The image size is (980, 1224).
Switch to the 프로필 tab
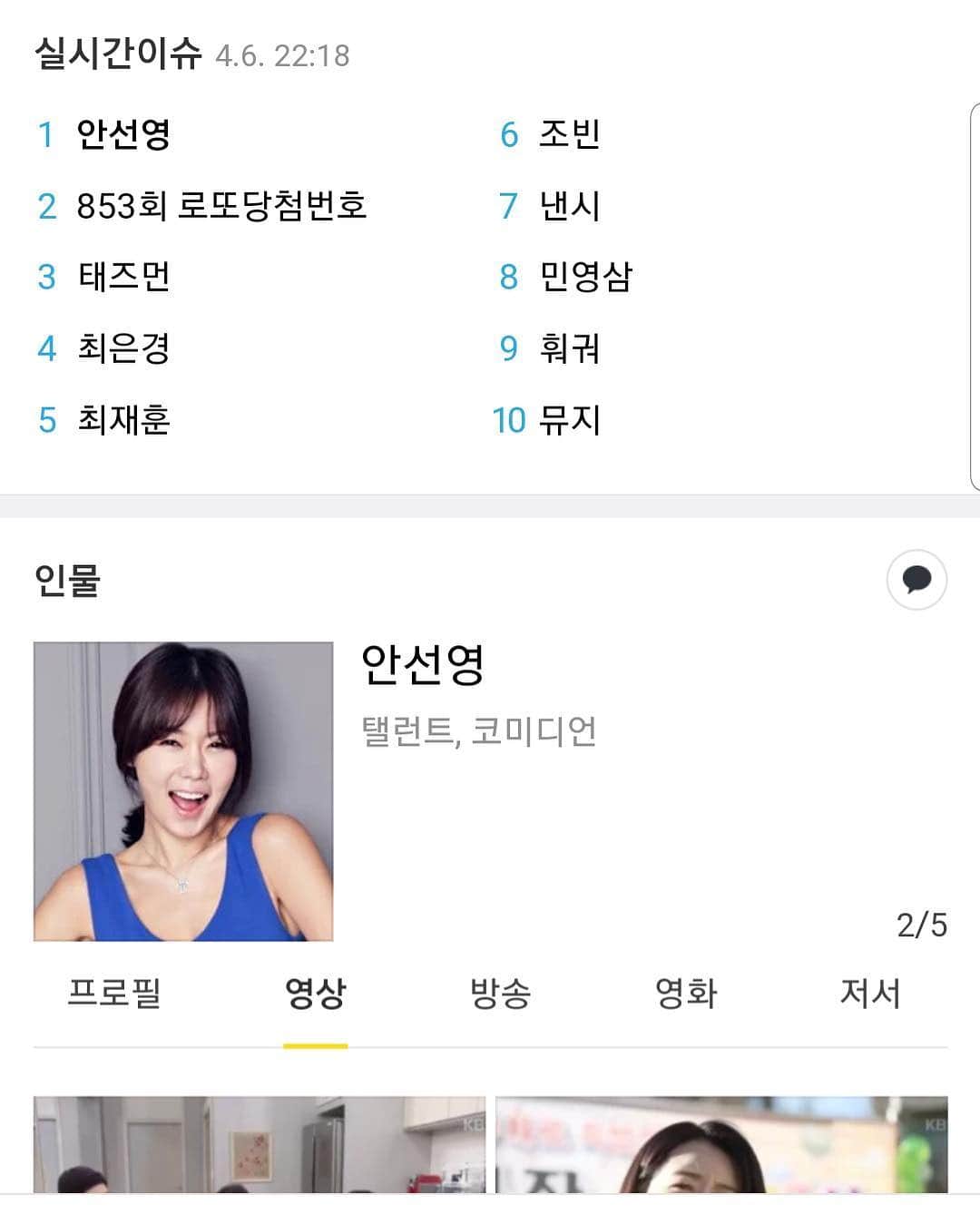[114, 994]
